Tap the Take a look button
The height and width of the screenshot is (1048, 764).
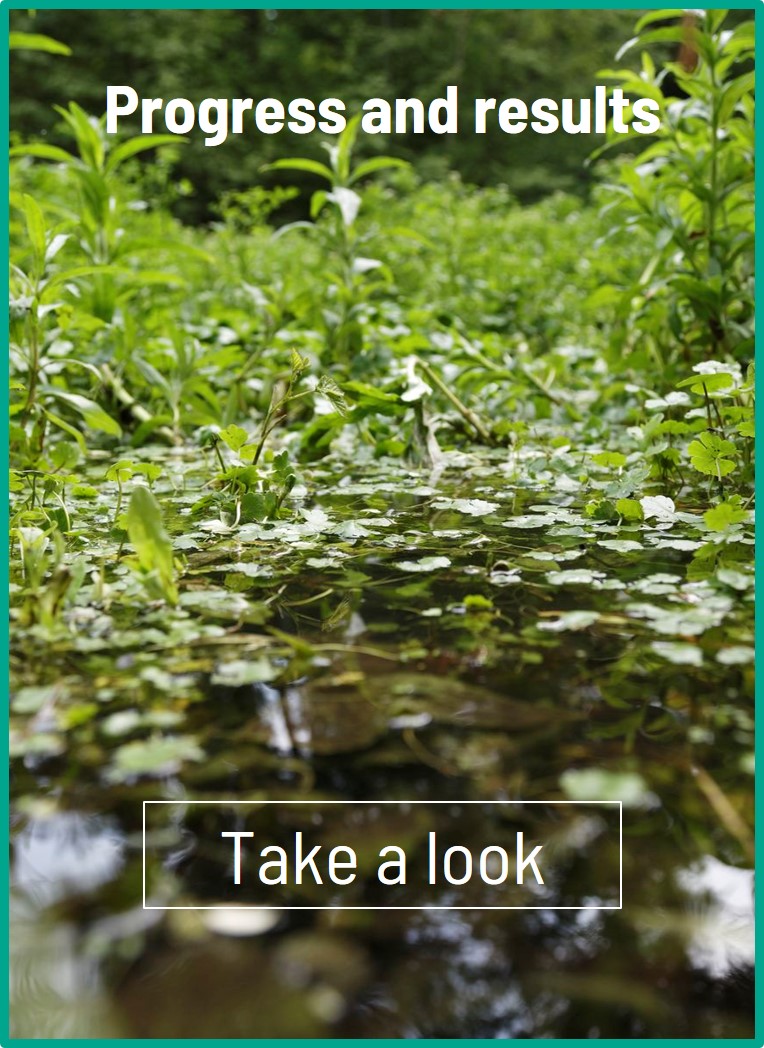coord(382,855)
